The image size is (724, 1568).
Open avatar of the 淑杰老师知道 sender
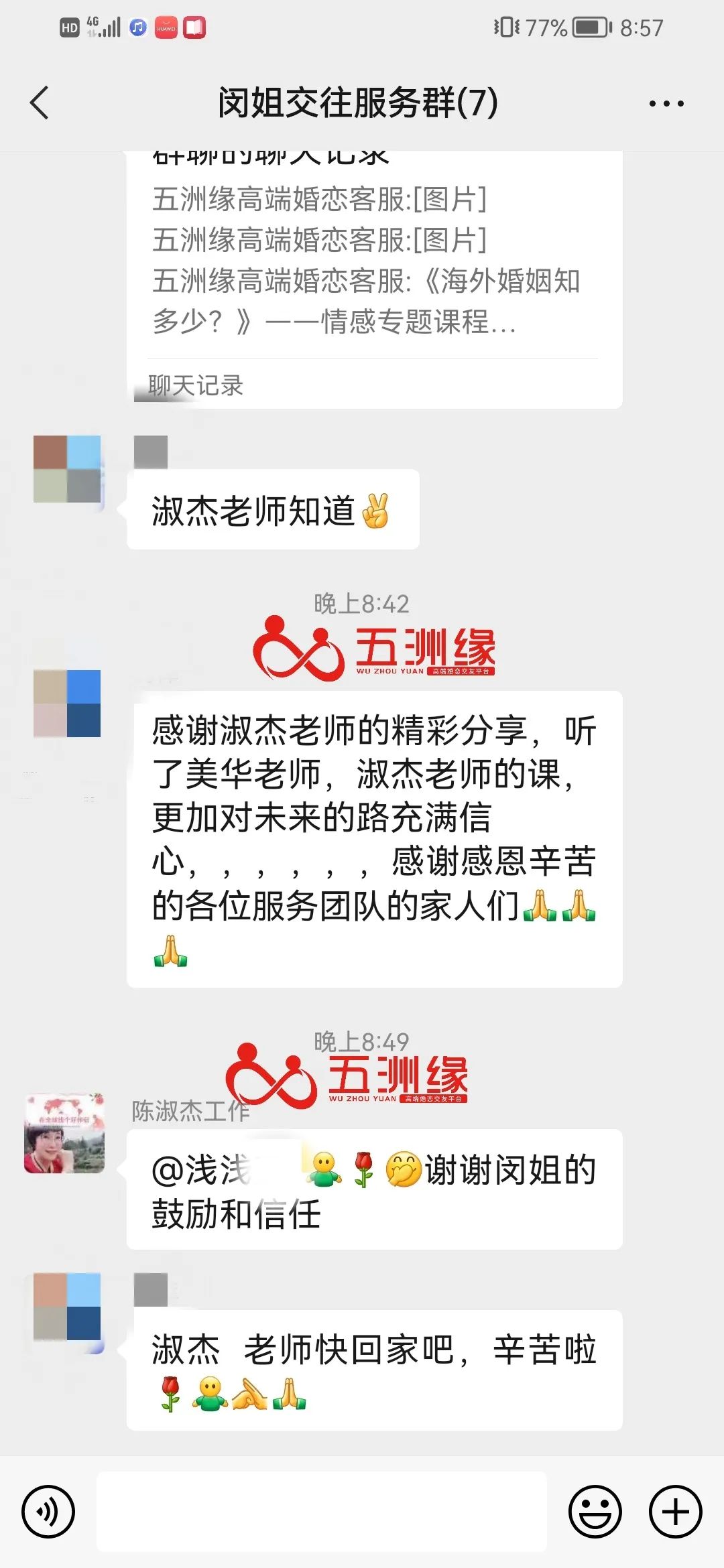(x=67, y=469)
